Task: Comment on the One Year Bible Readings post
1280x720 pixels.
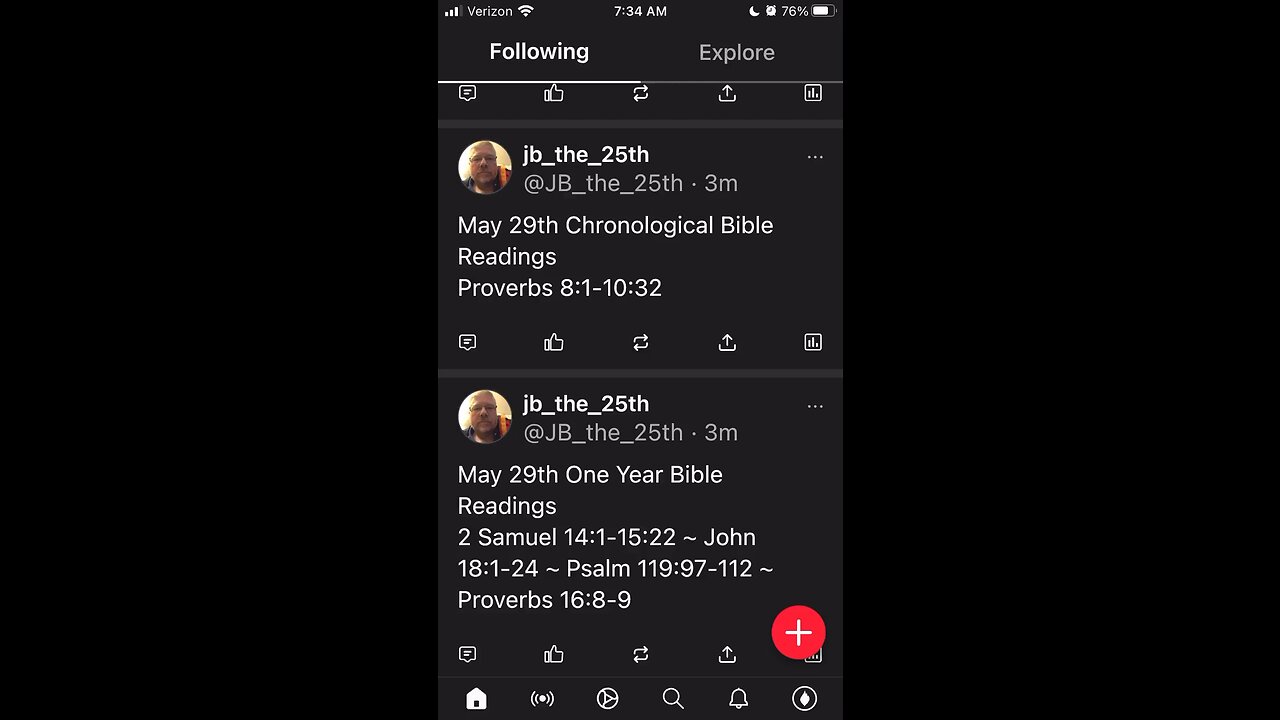Action: point(467,654)
